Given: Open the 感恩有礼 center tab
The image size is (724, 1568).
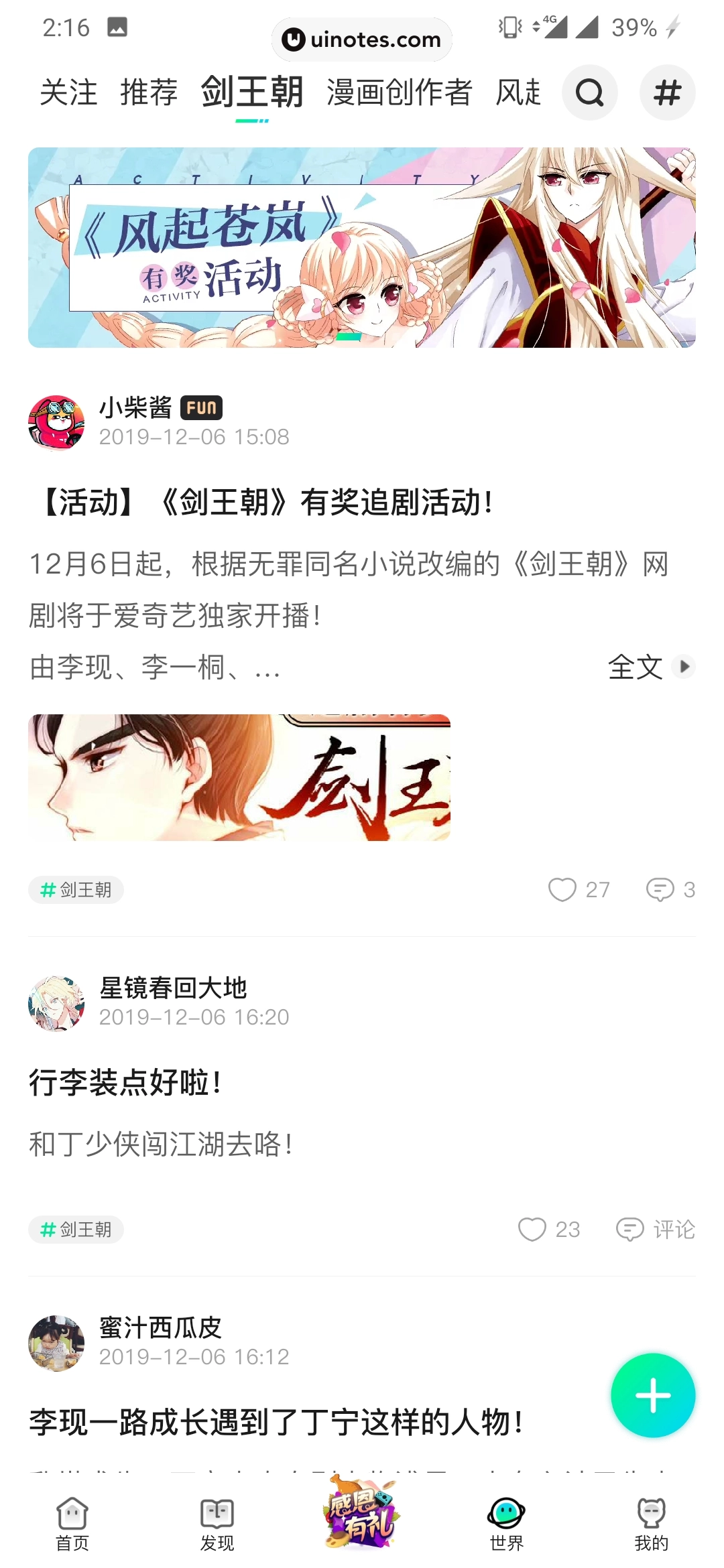Looking at the screenshot, I should click(362, 1514).
